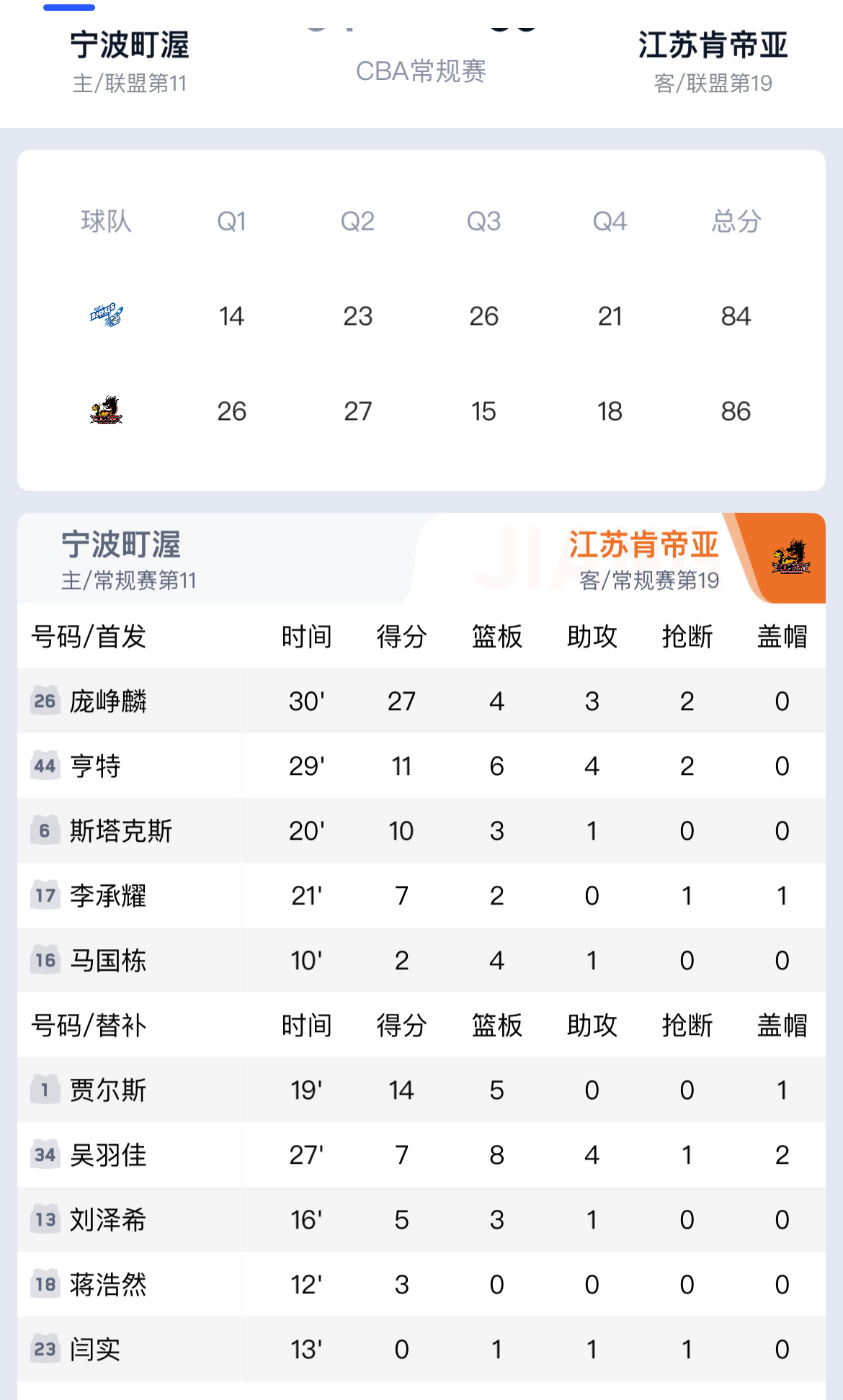Screen dimensions: 843x1400
Task: Tap the blue tab indicator at top
Action: click(x=70, y=9)
